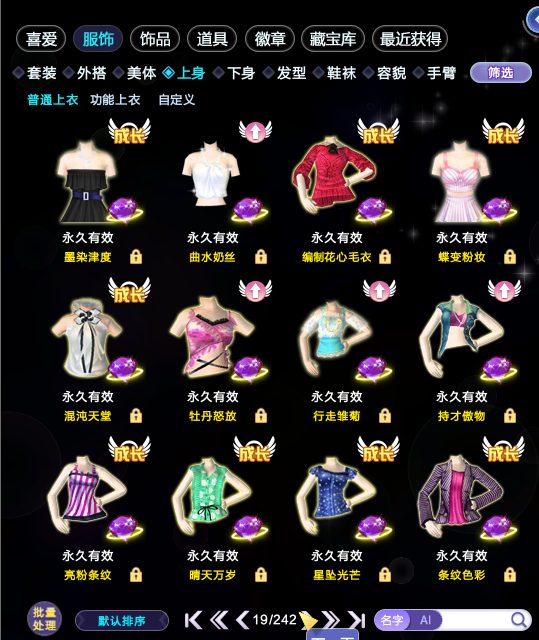
Task: Open the 道具 tab
Action: [x=212, y=39]
